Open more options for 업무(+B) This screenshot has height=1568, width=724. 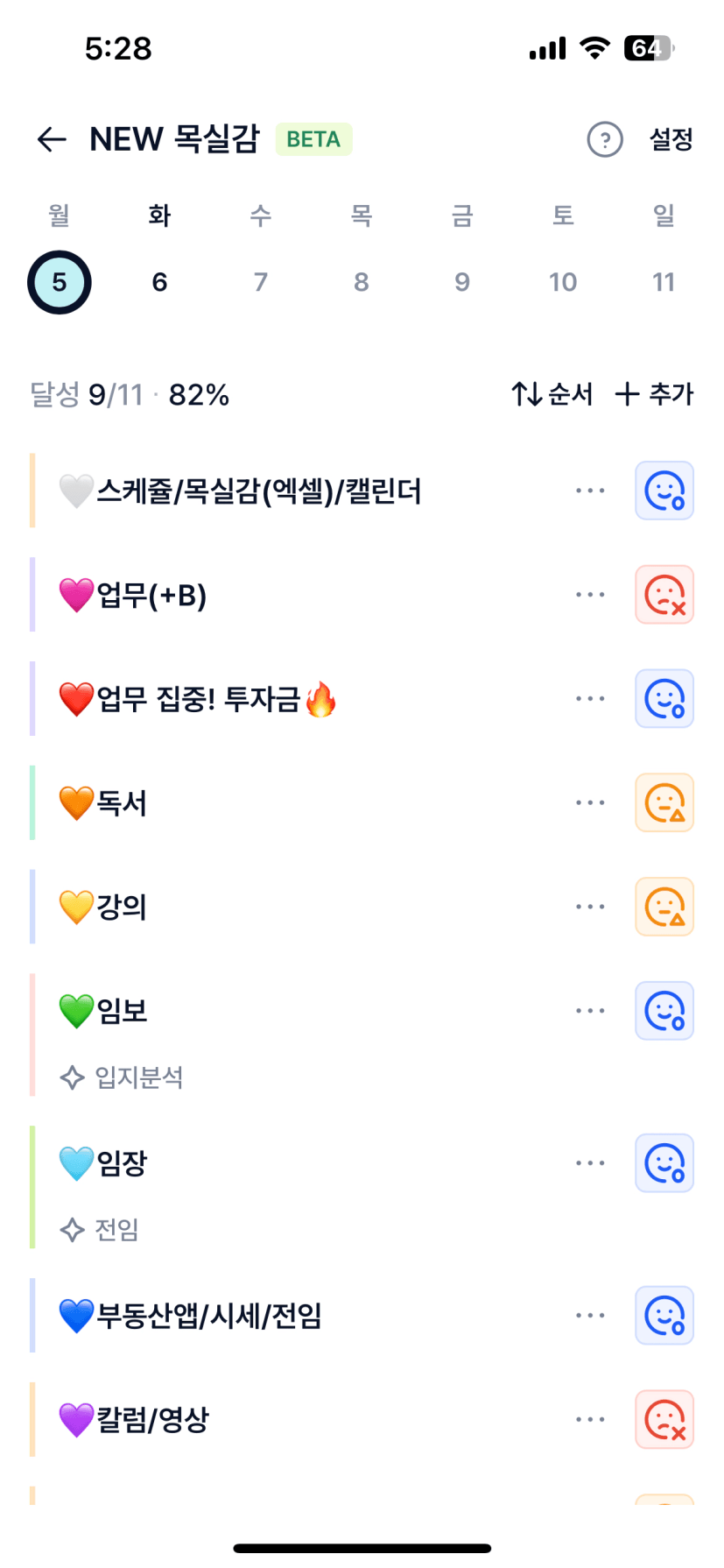coord(590,595)
